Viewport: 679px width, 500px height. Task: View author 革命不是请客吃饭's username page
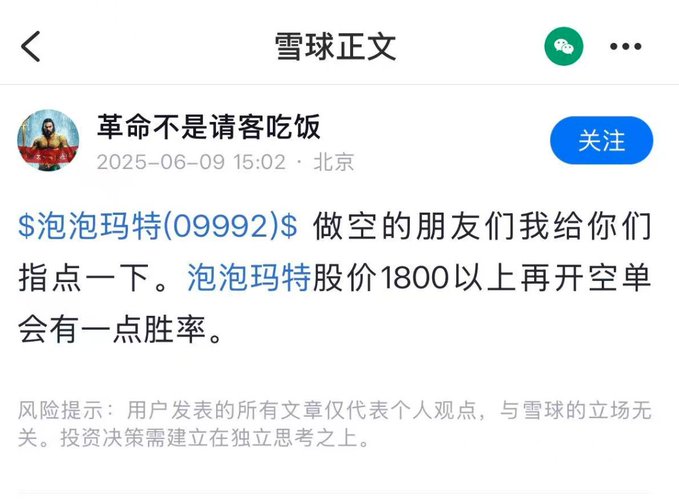click(208, 126)
